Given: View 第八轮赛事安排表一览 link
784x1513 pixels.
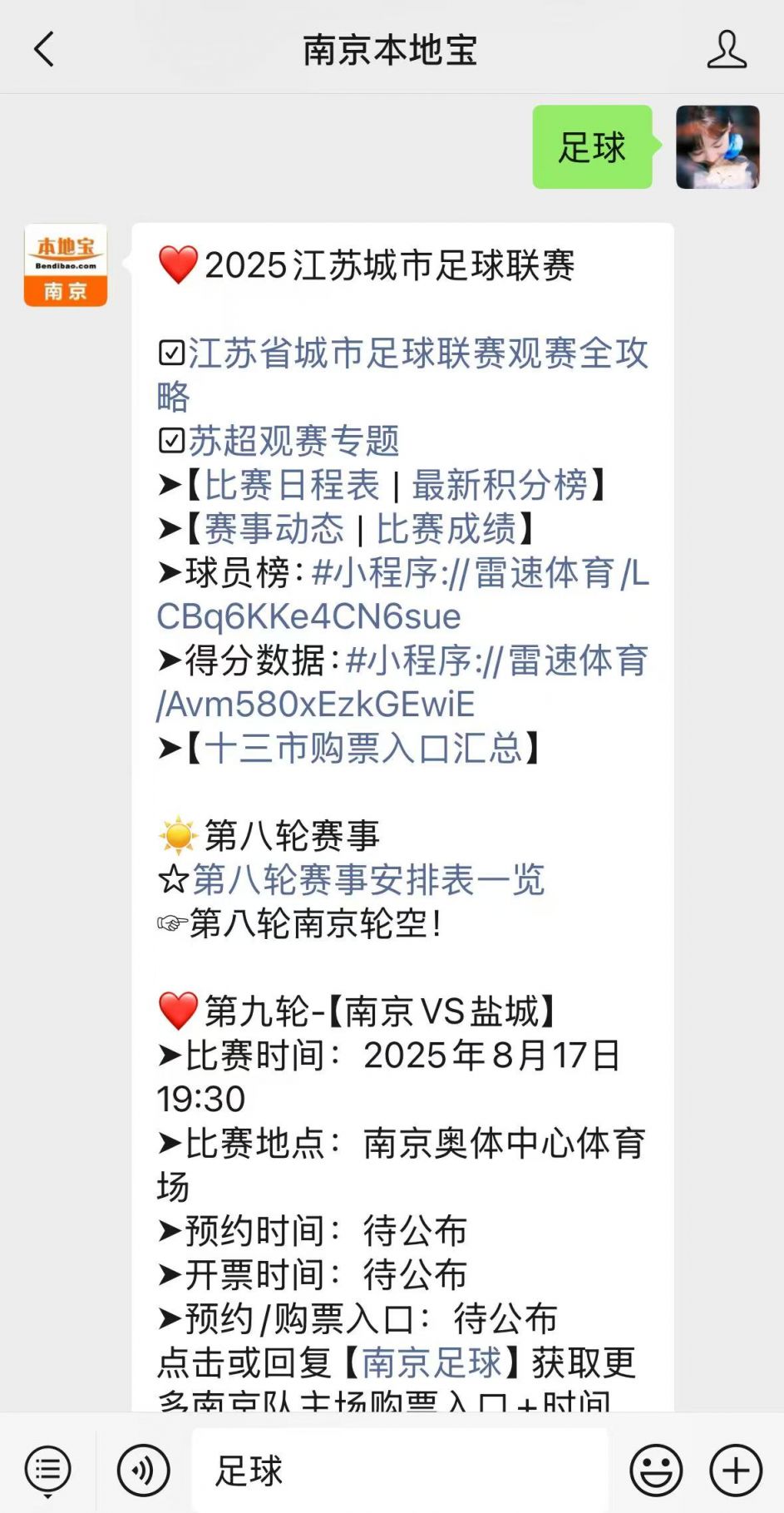Looking at the screenshot, I should 368,879.
